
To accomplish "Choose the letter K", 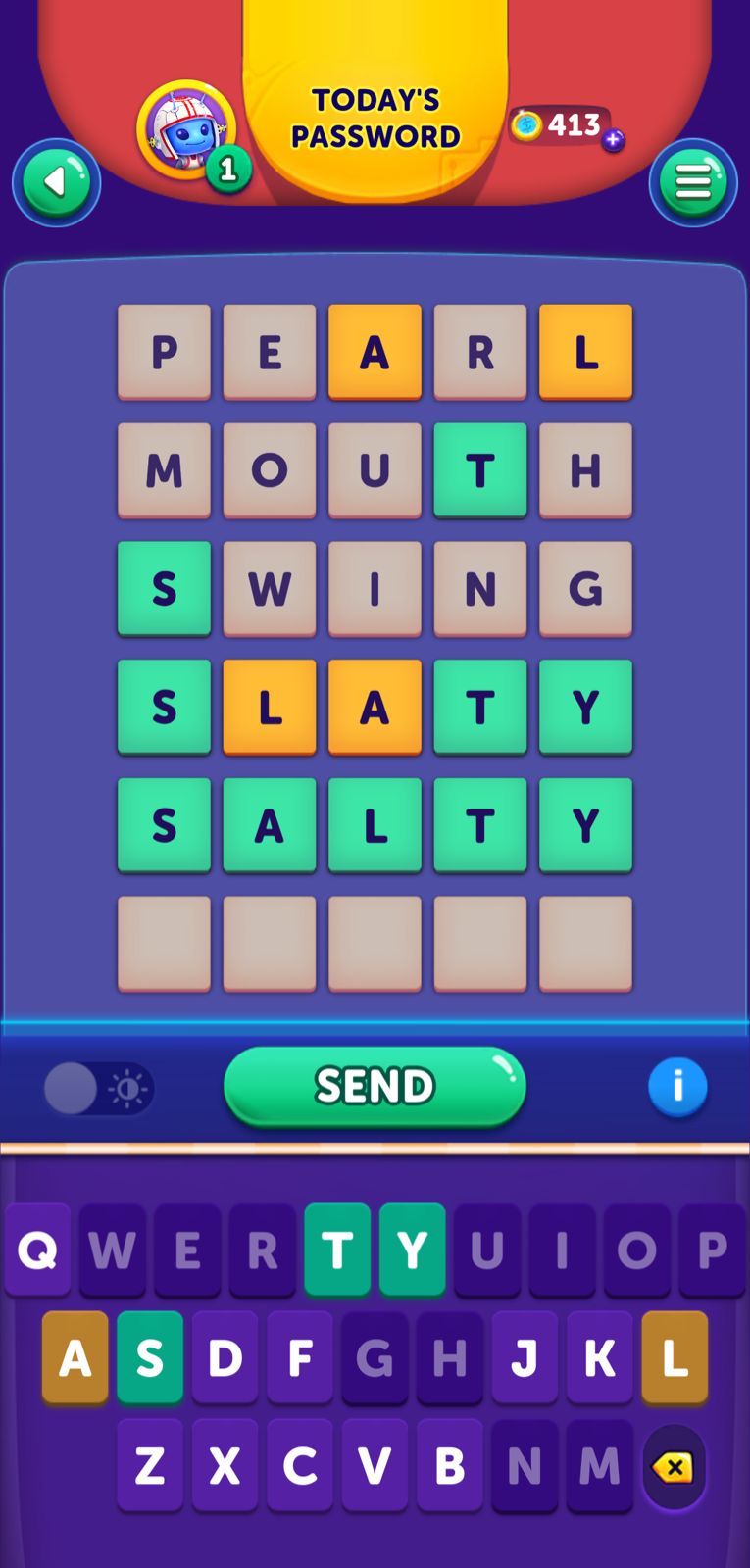I will tap(599, 1357).
